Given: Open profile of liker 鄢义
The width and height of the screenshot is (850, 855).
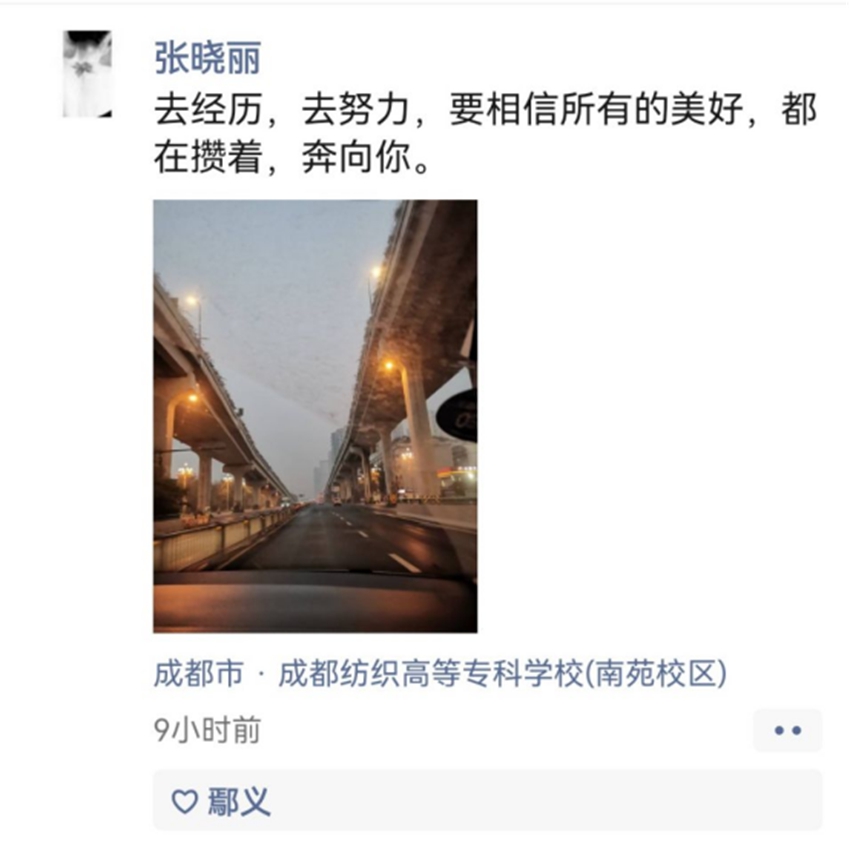Looking at the screenshot, I should (x=239, y=801).
